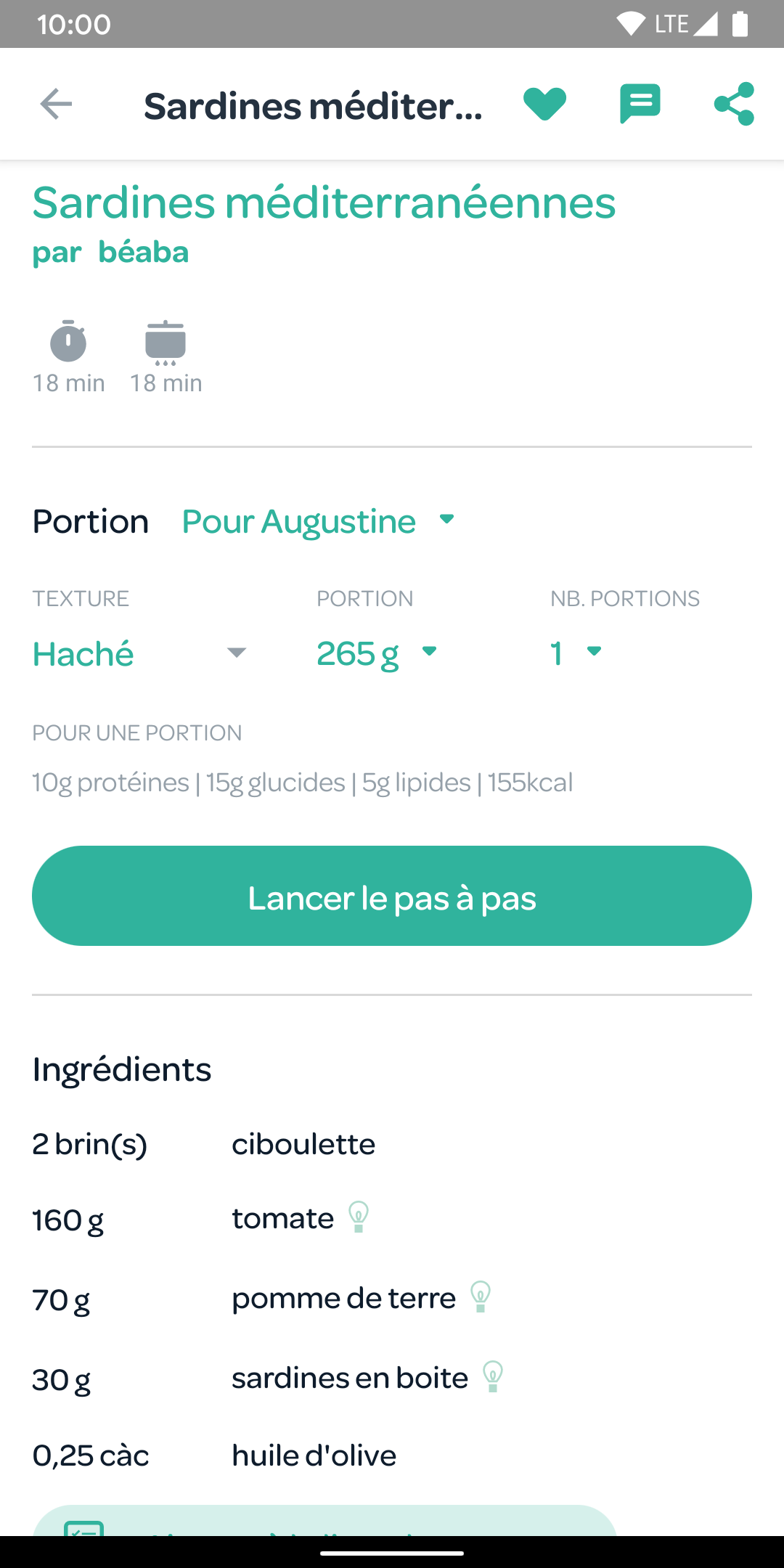Share the Sardines méditerranéennes recipe
Screen dimensions: 784x1568
[734, 104]
